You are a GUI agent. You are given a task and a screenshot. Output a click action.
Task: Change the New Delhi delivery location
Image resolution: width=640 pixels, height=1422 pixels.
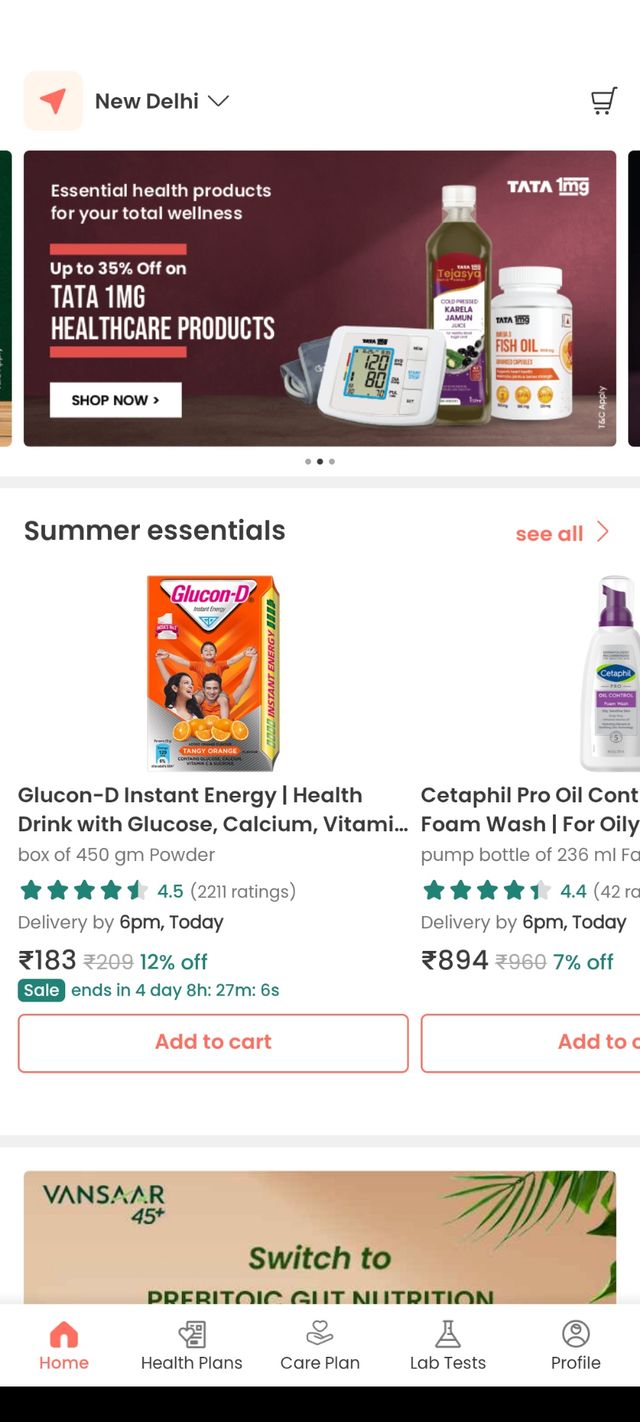pos(162,101)
